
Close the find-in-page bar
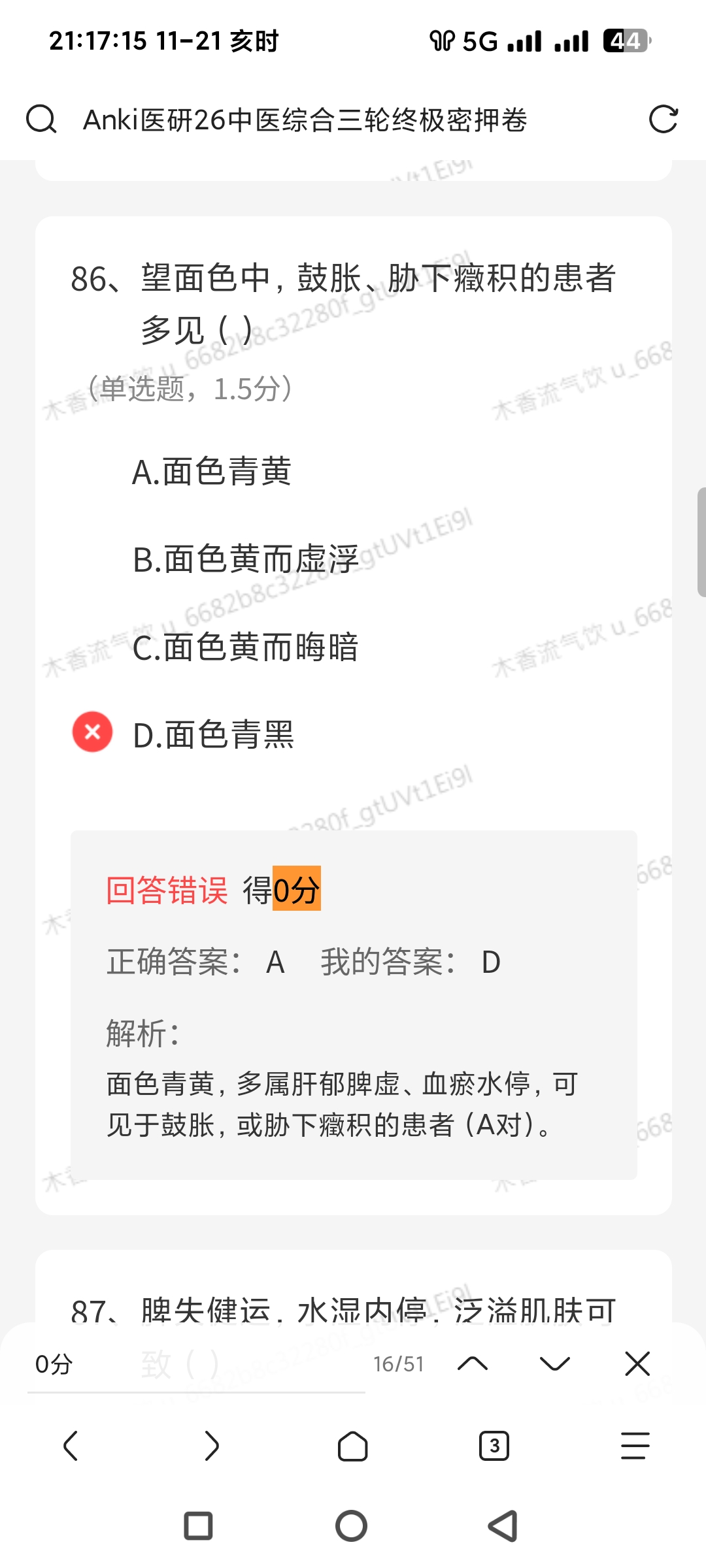point(637,1364)
